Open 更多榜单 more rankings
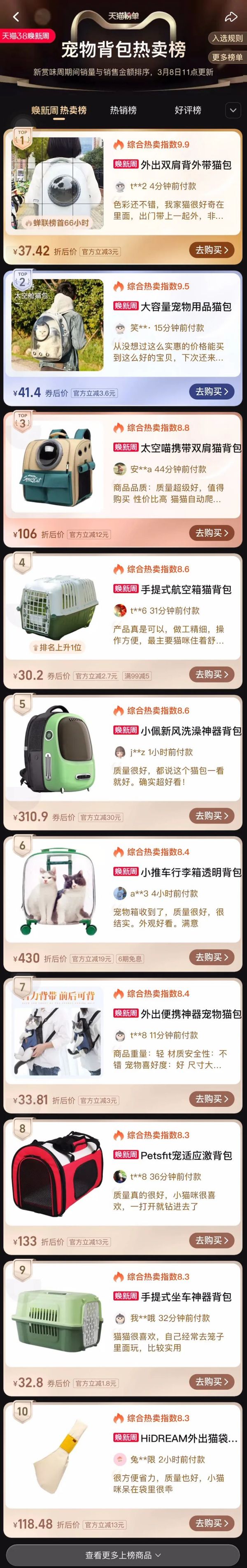The width and height of the screenshot is (247, 1568). (227, 57)
